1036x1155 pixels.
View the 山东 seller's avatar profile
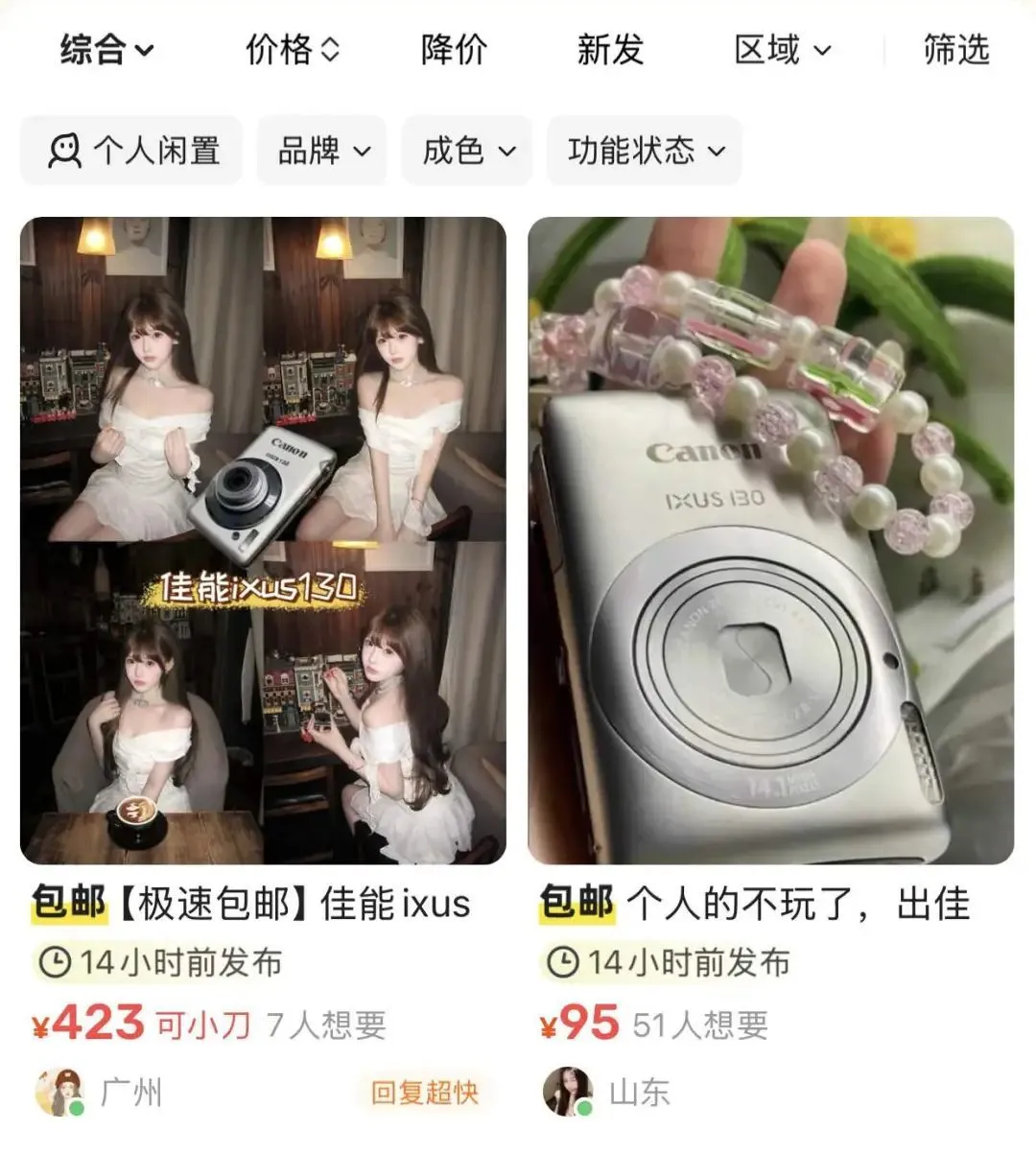click(568, 1092)
